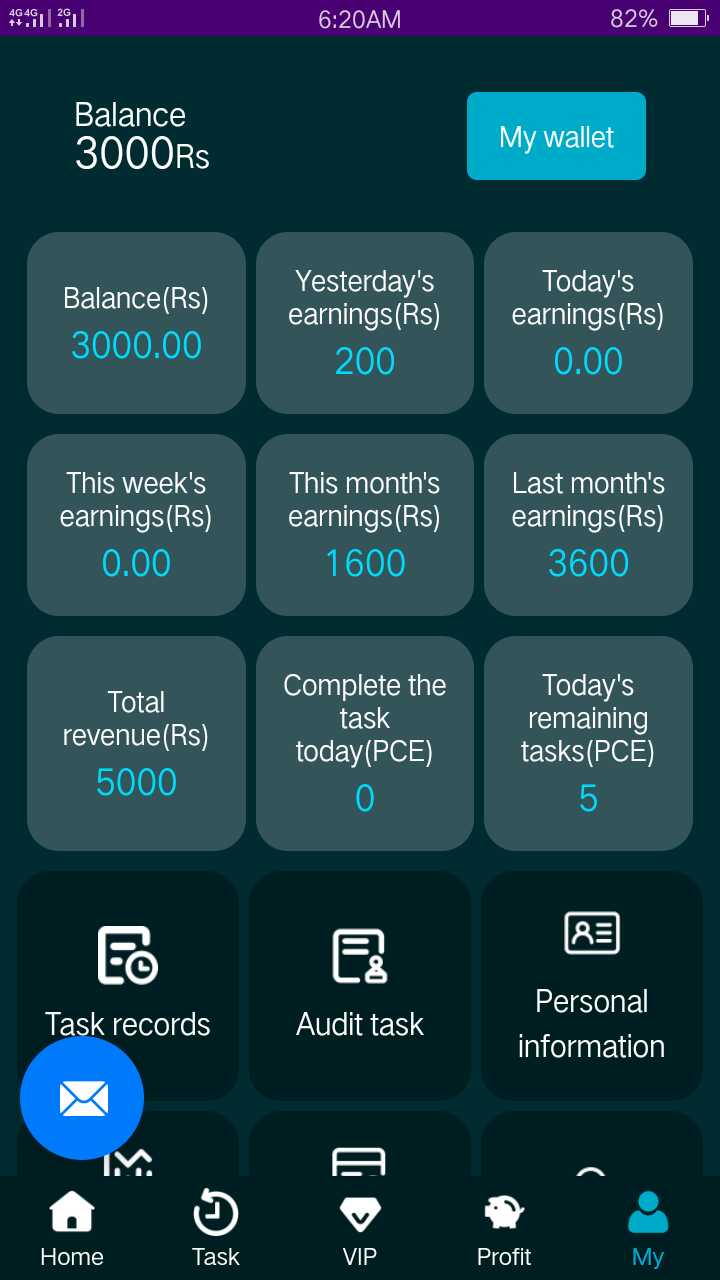Open the Audit task tile
Screen dimensions: 720x1280
point(360,985)
